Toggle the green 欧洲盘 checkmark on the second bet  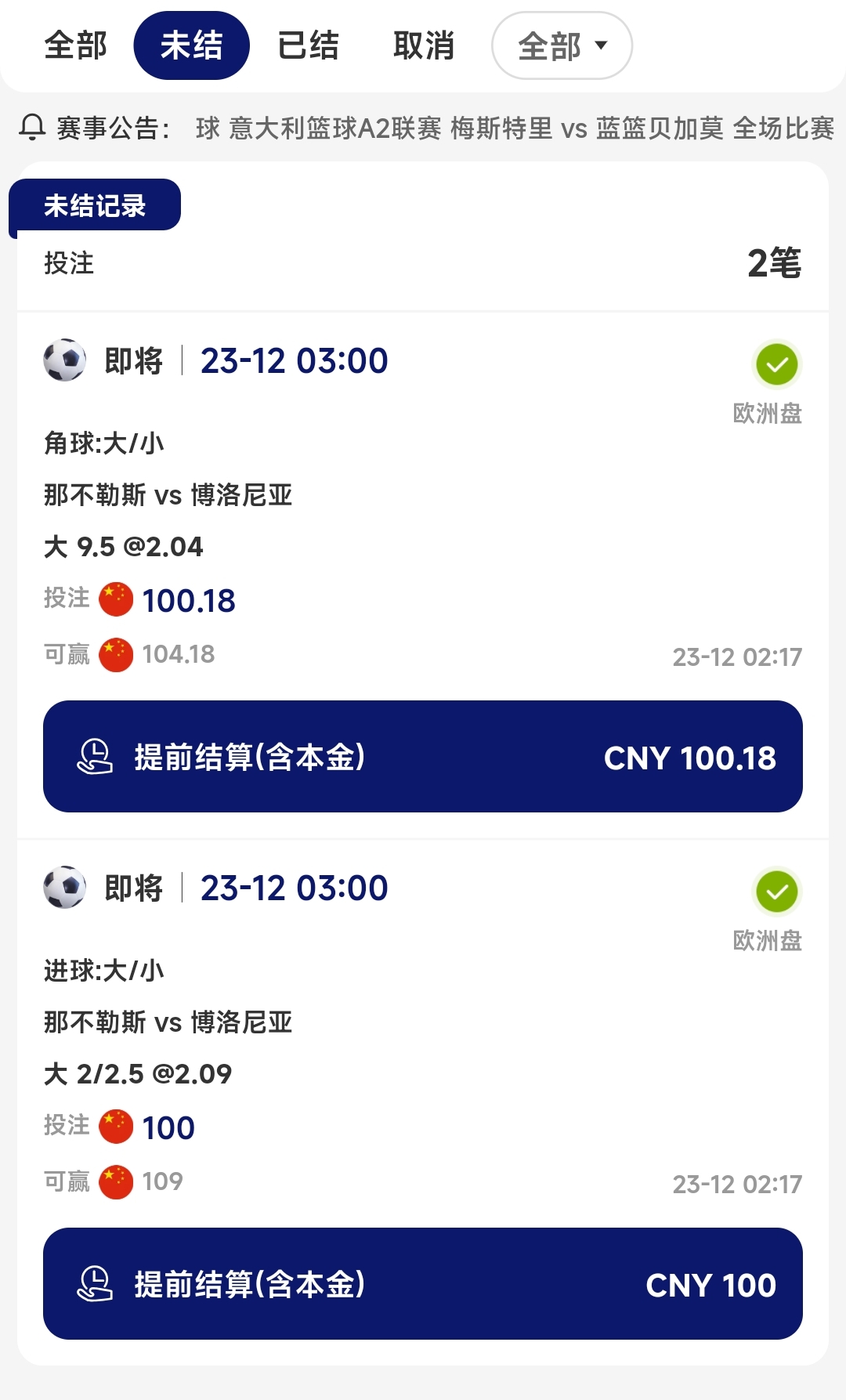tap(776, 891)
